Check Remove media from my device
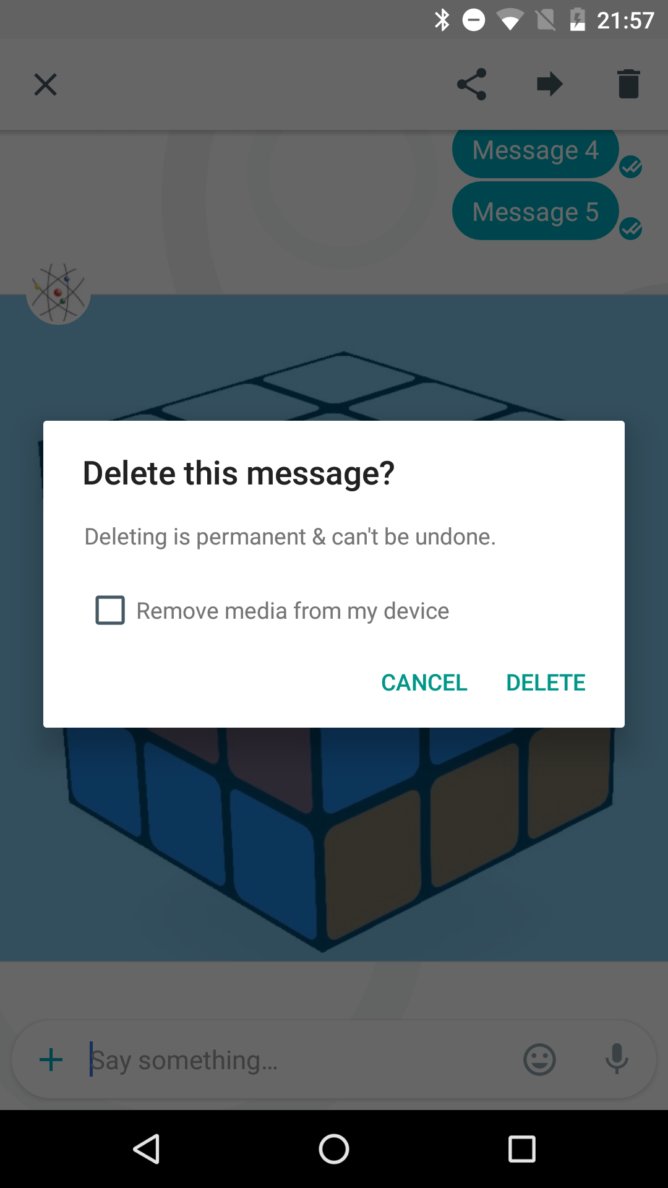Image resolution: width=668 pixels, height=1188 pixels. [x=110, y=610]
